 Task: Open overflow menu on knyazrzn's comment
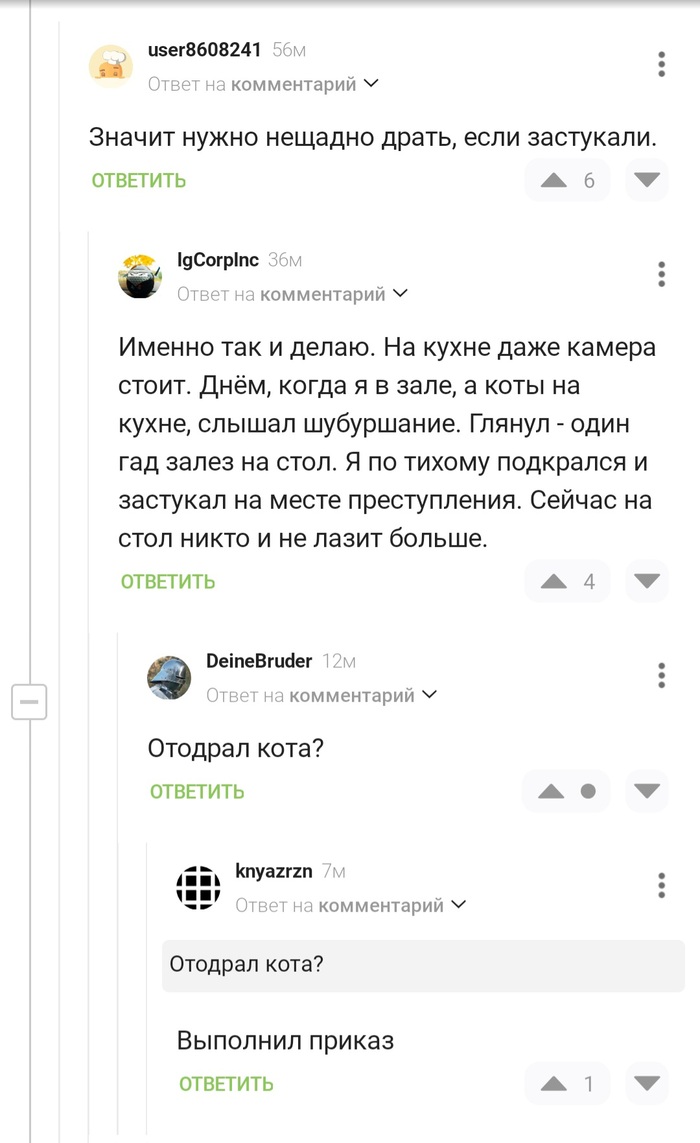661,885
